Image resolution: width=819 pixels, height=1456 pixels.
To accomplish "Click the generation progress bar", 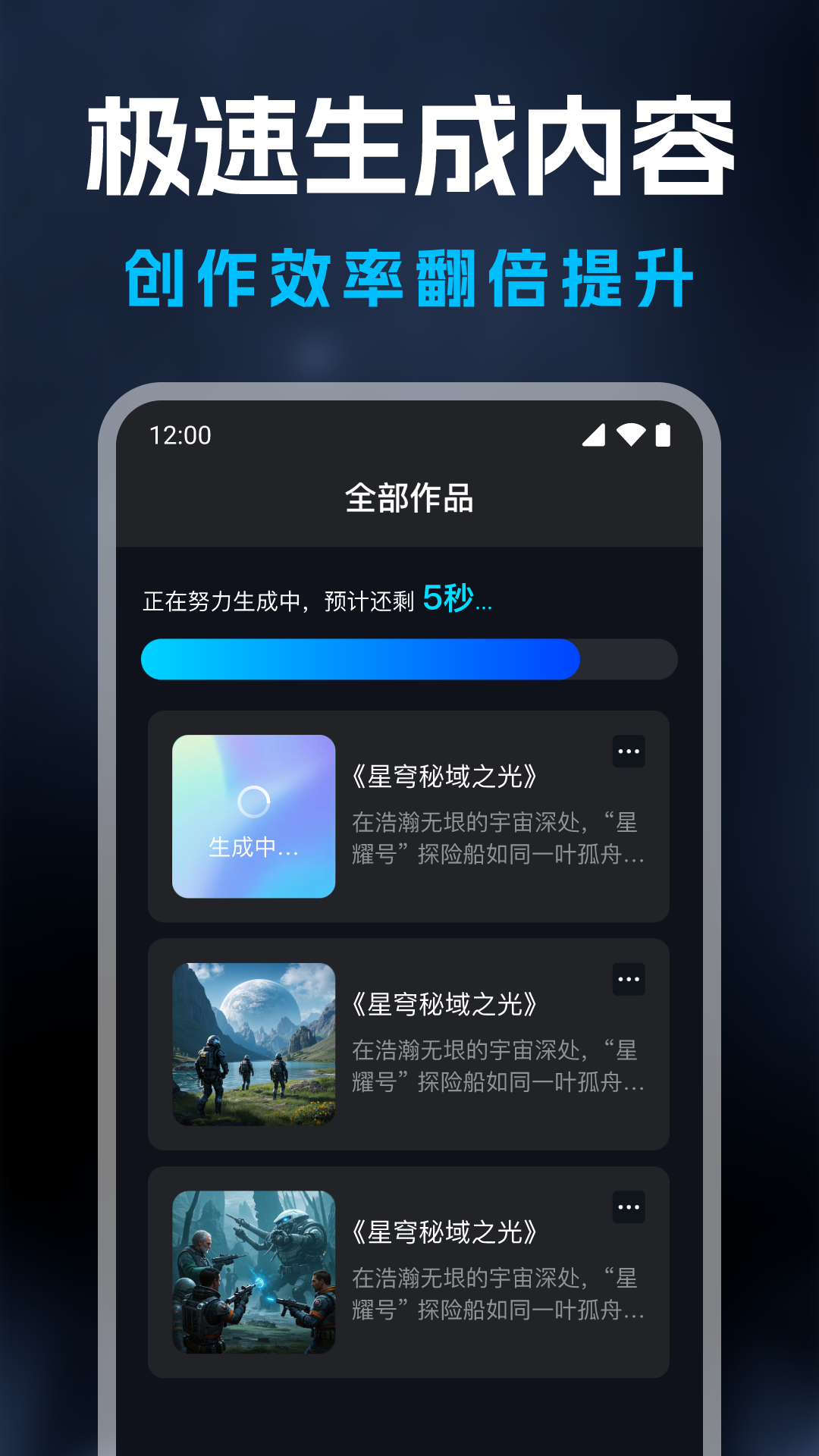I will coord(409,660).
